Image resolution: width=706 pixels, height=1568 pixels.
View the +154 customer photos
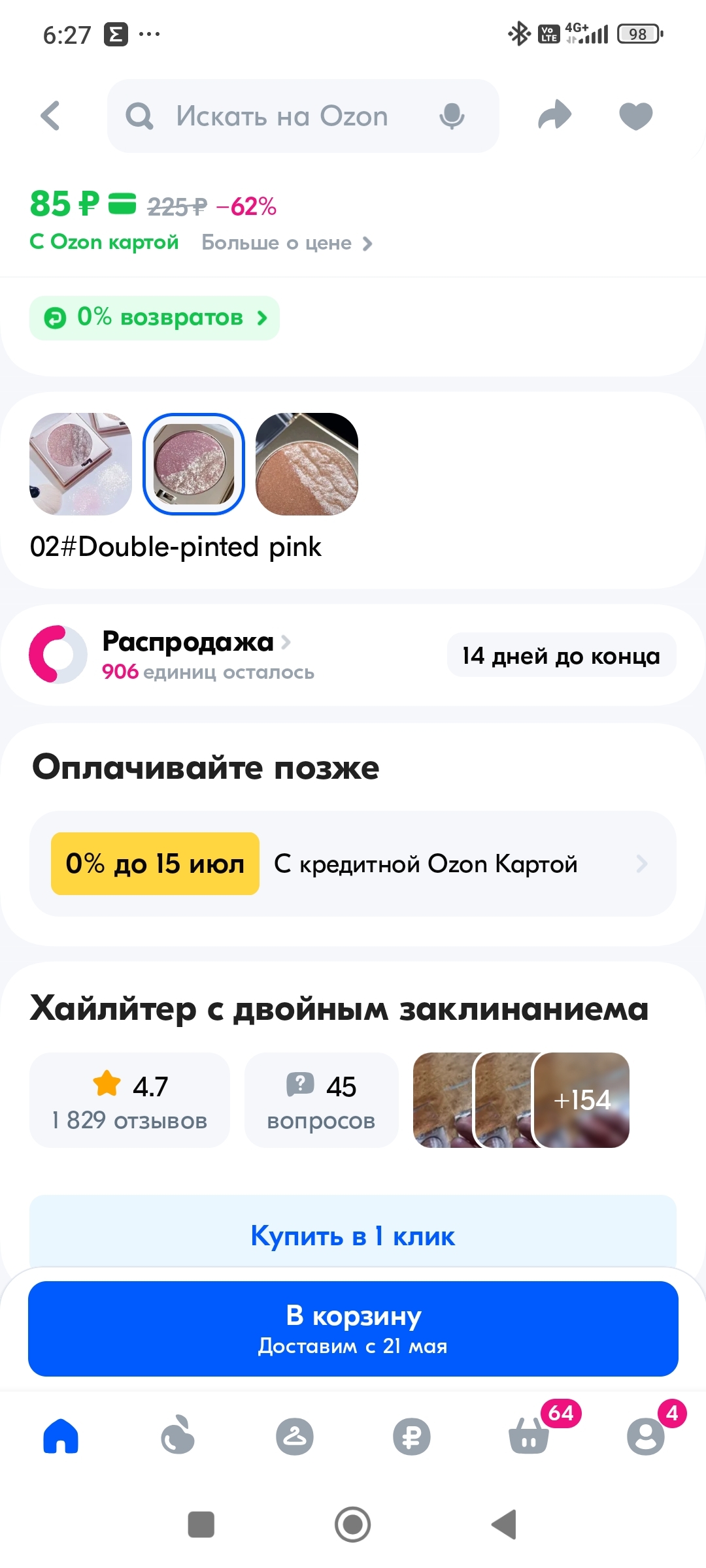click(581, 1100)
